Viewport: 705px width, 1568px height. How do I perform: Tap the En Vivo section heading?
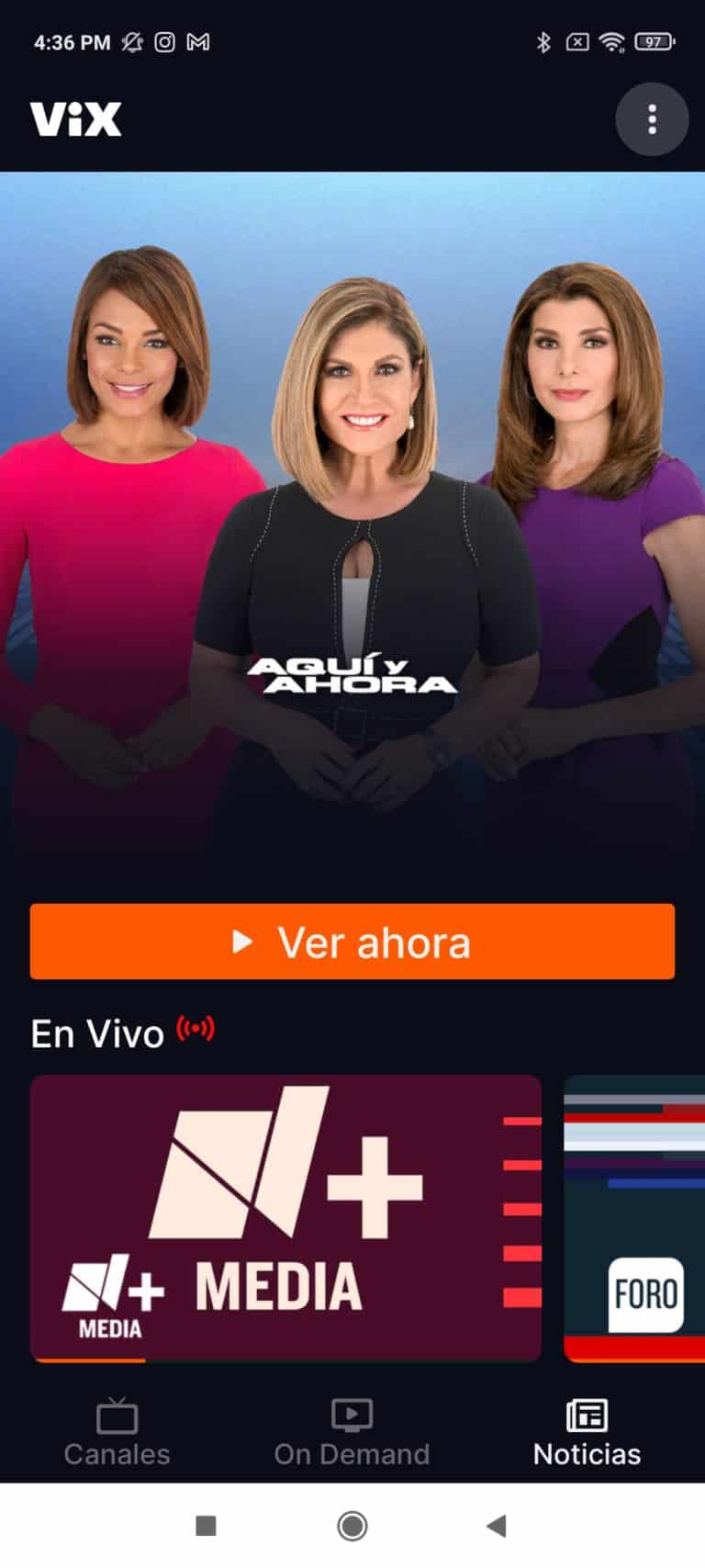pos(95,1032)
